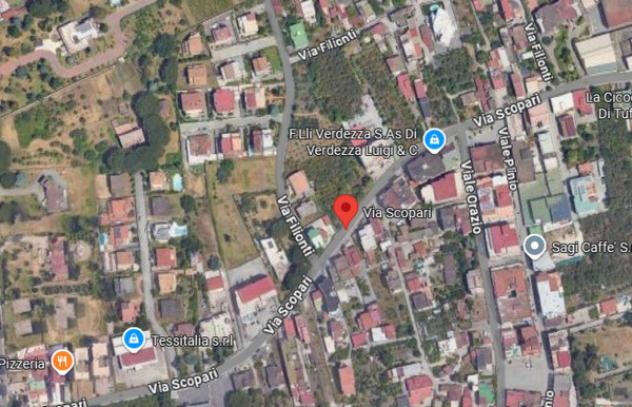Image resolution: width=632 pixels, height=407 pixels.
Task: Tap the red location pin on Via Scopari
Action: point(345,211)
